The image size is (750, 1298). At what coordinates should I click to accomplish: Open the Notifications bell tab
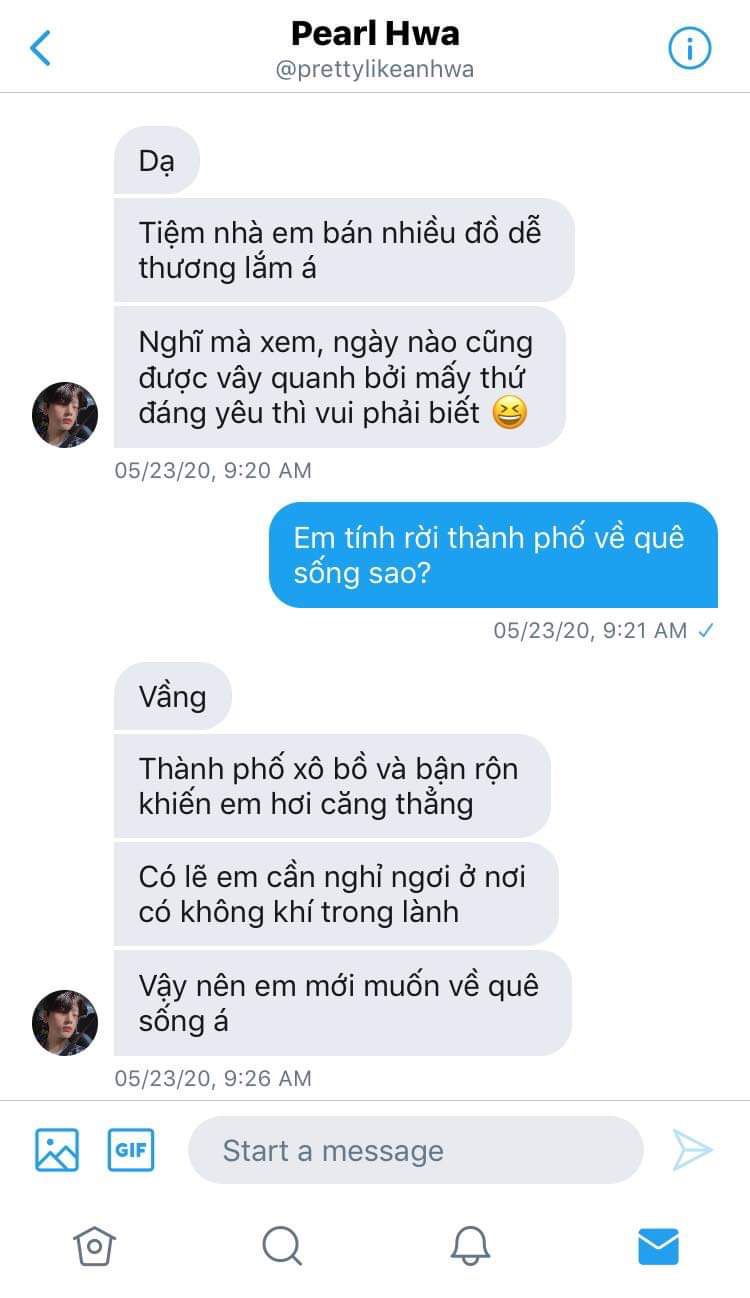click(470, 1246)
